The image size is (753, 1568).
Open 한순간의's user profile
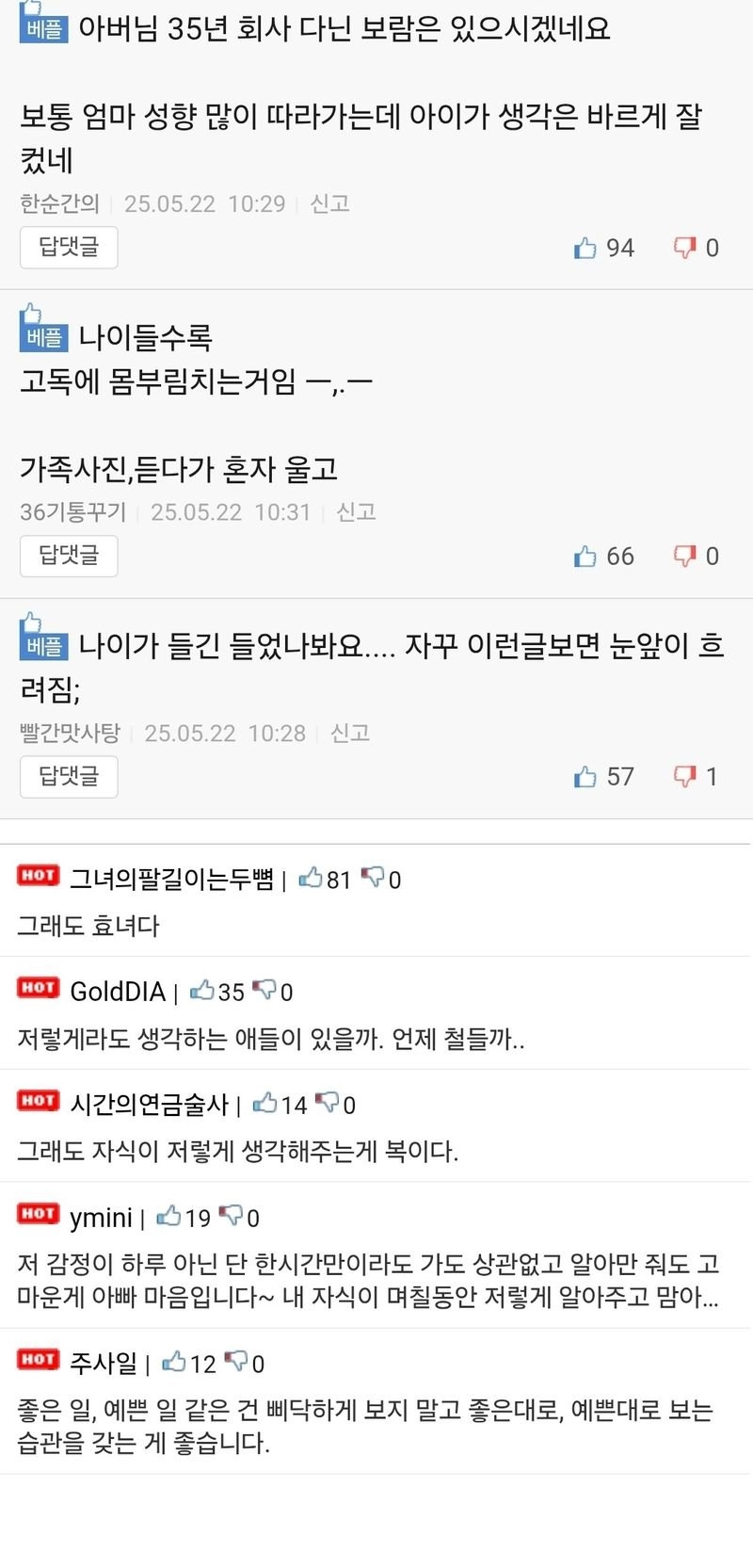(x=59, y=203)
